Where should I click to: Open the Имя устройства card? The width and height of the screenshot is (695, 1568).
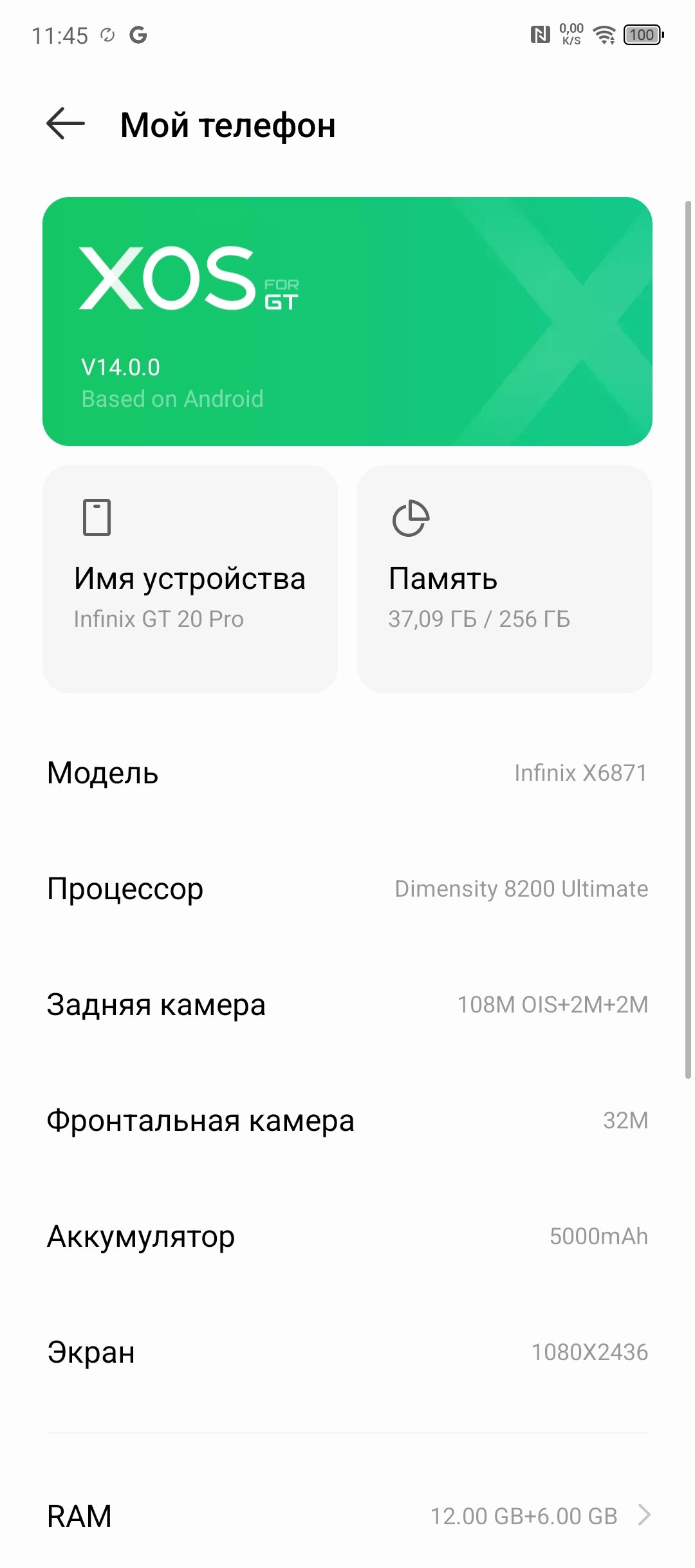pos(190,579)
